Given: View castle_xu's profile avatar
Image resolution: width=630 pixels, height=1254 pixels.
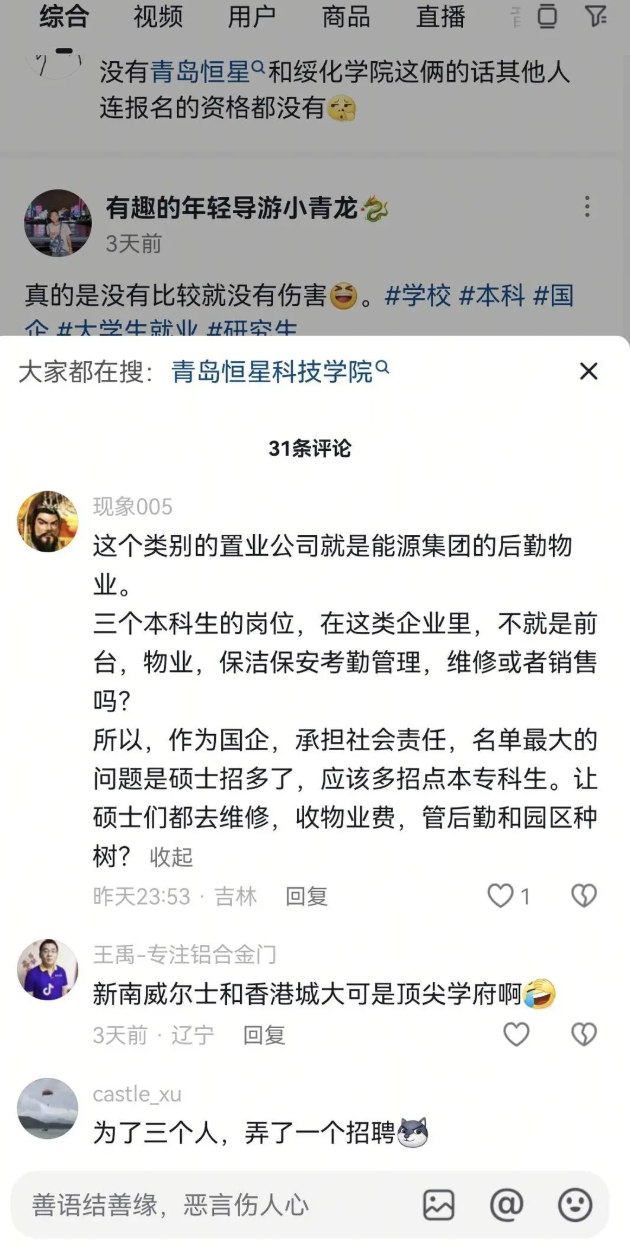Looking at the screenshot, I should (x=48, y=1108).
